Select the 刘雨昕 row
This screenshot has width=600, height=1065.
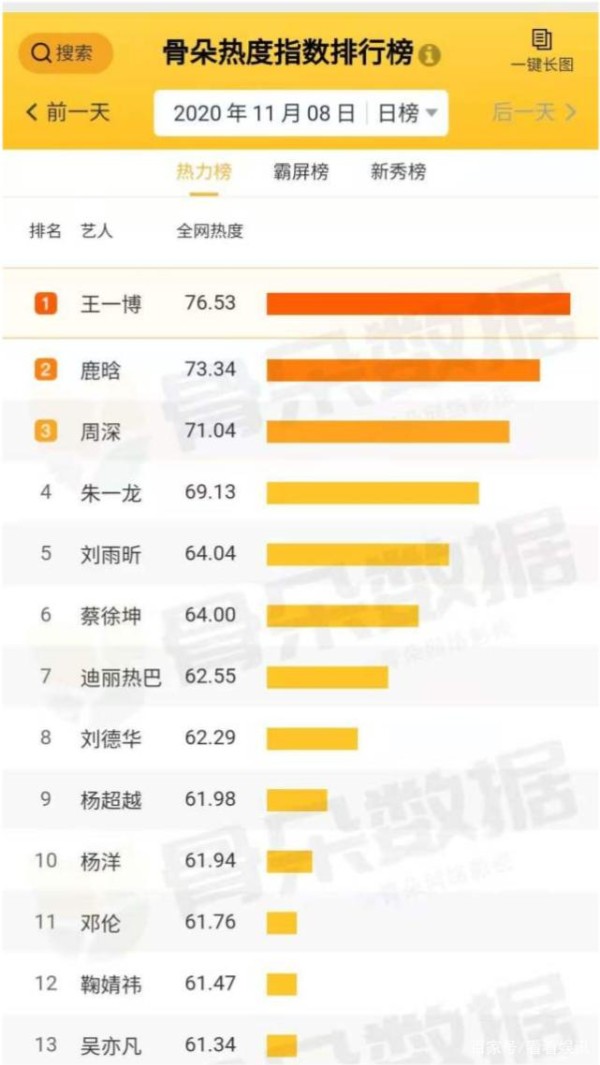click(300, 554)
